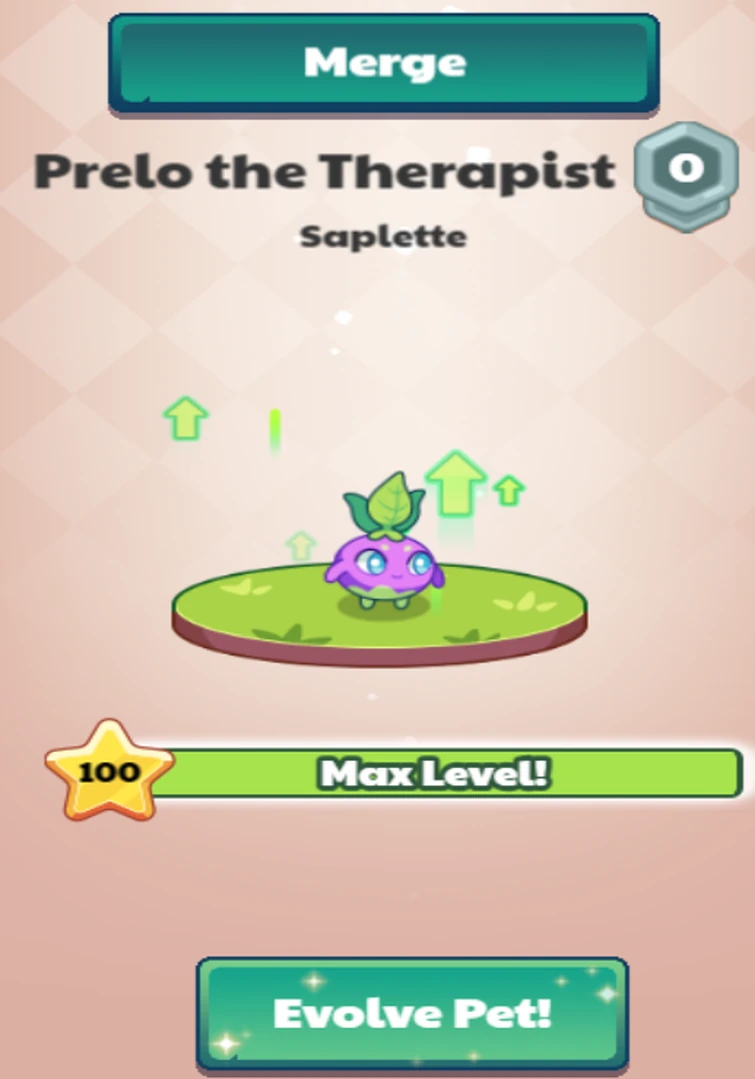The height and width of the screenshot is (1079, 755).
Task: Select the large green upgrade arrow
Action: 457,485
